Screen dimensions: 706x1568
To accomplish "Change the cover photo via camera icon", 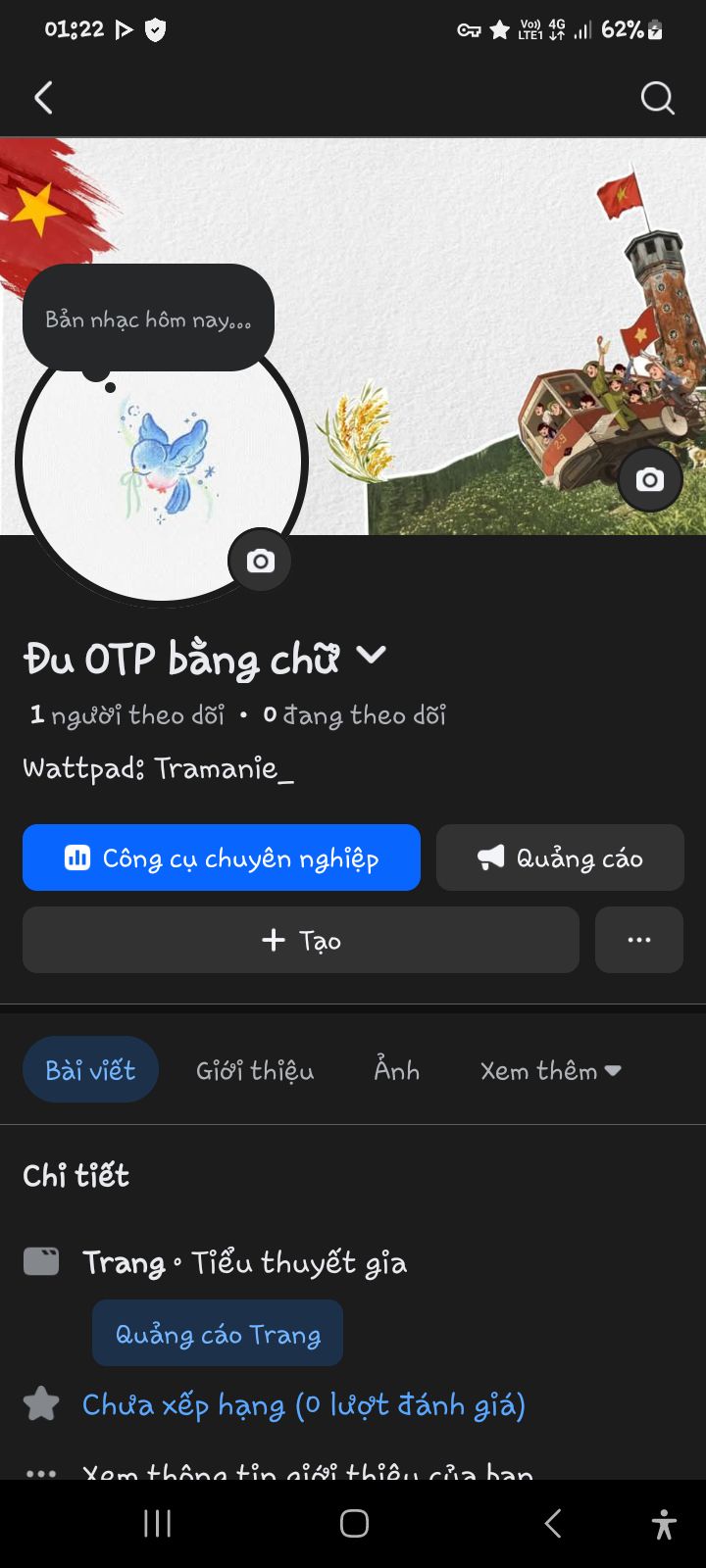I will (x=649, y=479).
